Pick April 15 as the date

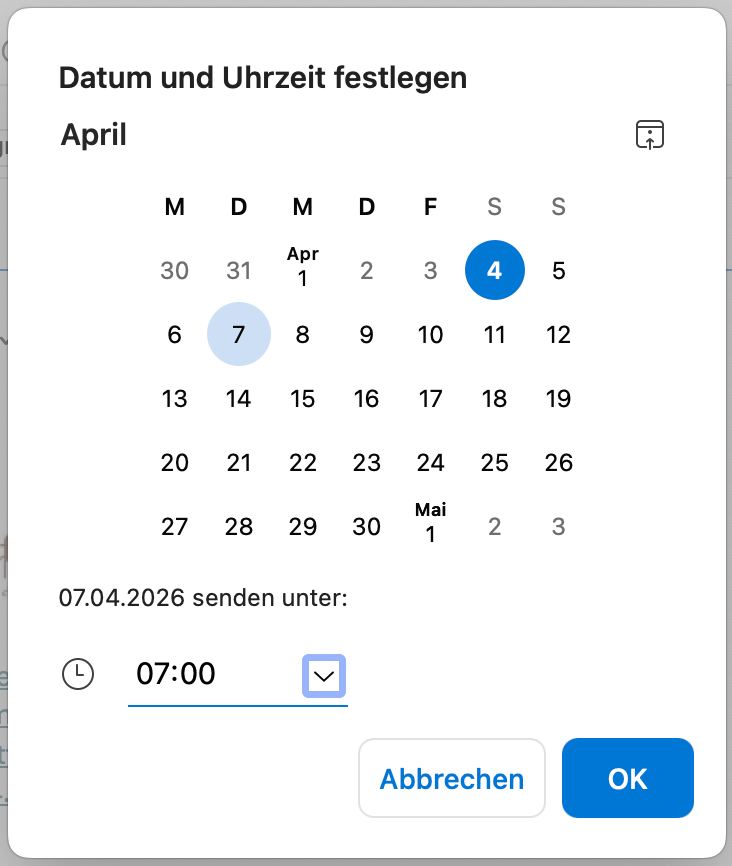(303, 399)
